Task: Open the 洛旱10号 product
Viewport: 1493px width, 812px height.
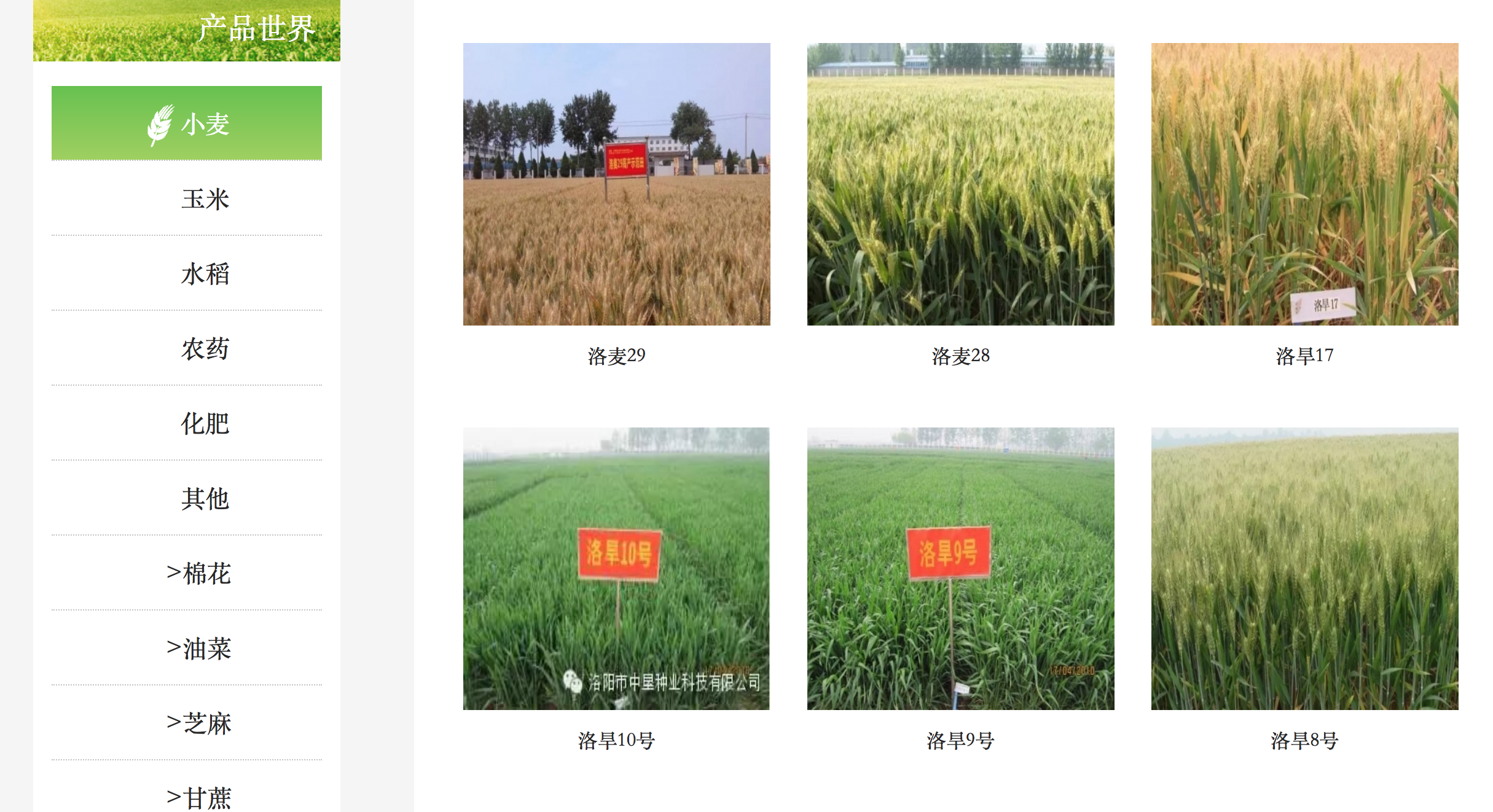Action: coord(616,569)
